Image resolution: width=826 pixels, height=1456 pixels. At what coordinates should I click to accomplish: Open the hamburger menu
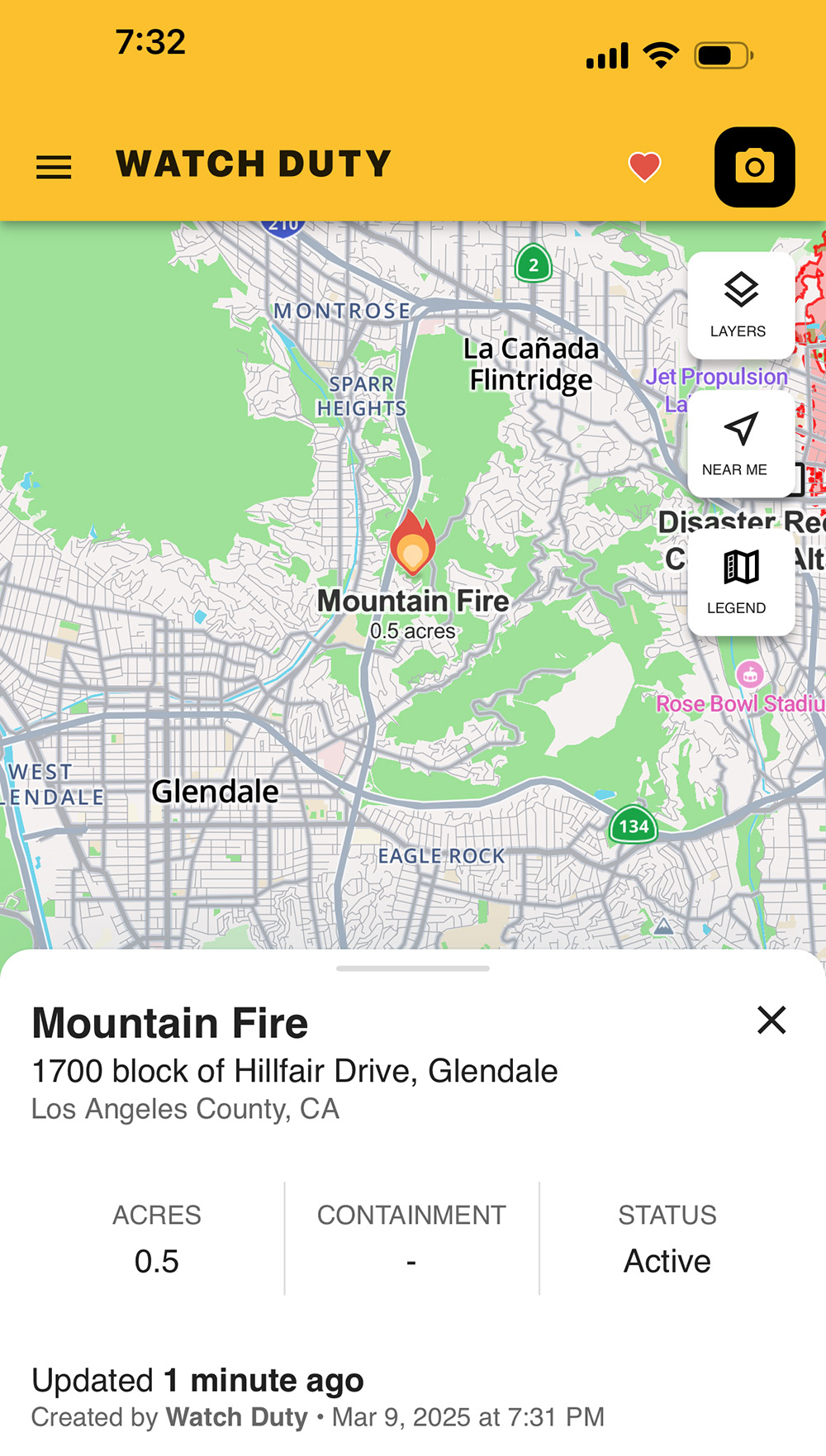click(x=54, y=167)
